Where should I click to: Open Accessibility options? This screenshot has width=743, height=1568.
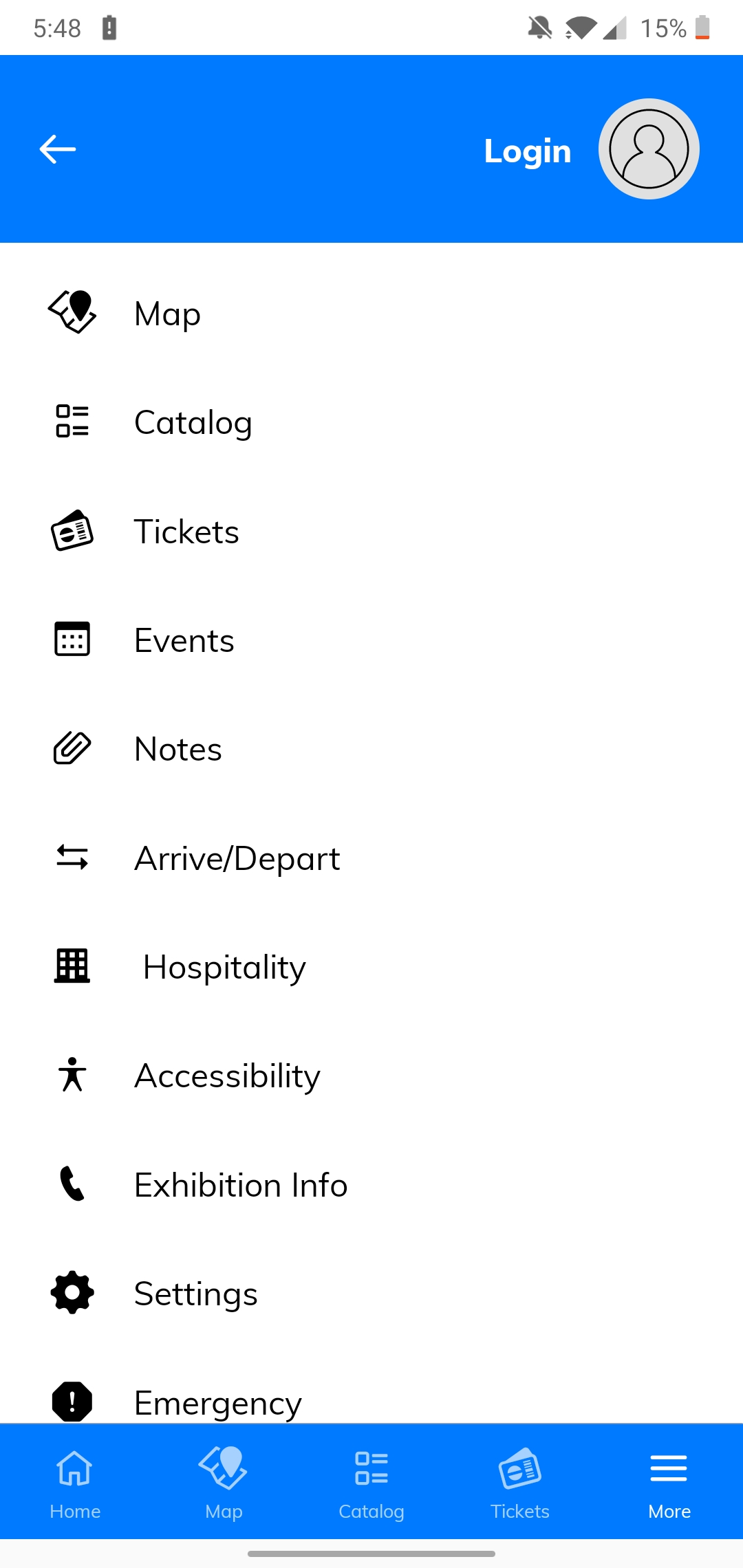click(x=227, y=1076)
